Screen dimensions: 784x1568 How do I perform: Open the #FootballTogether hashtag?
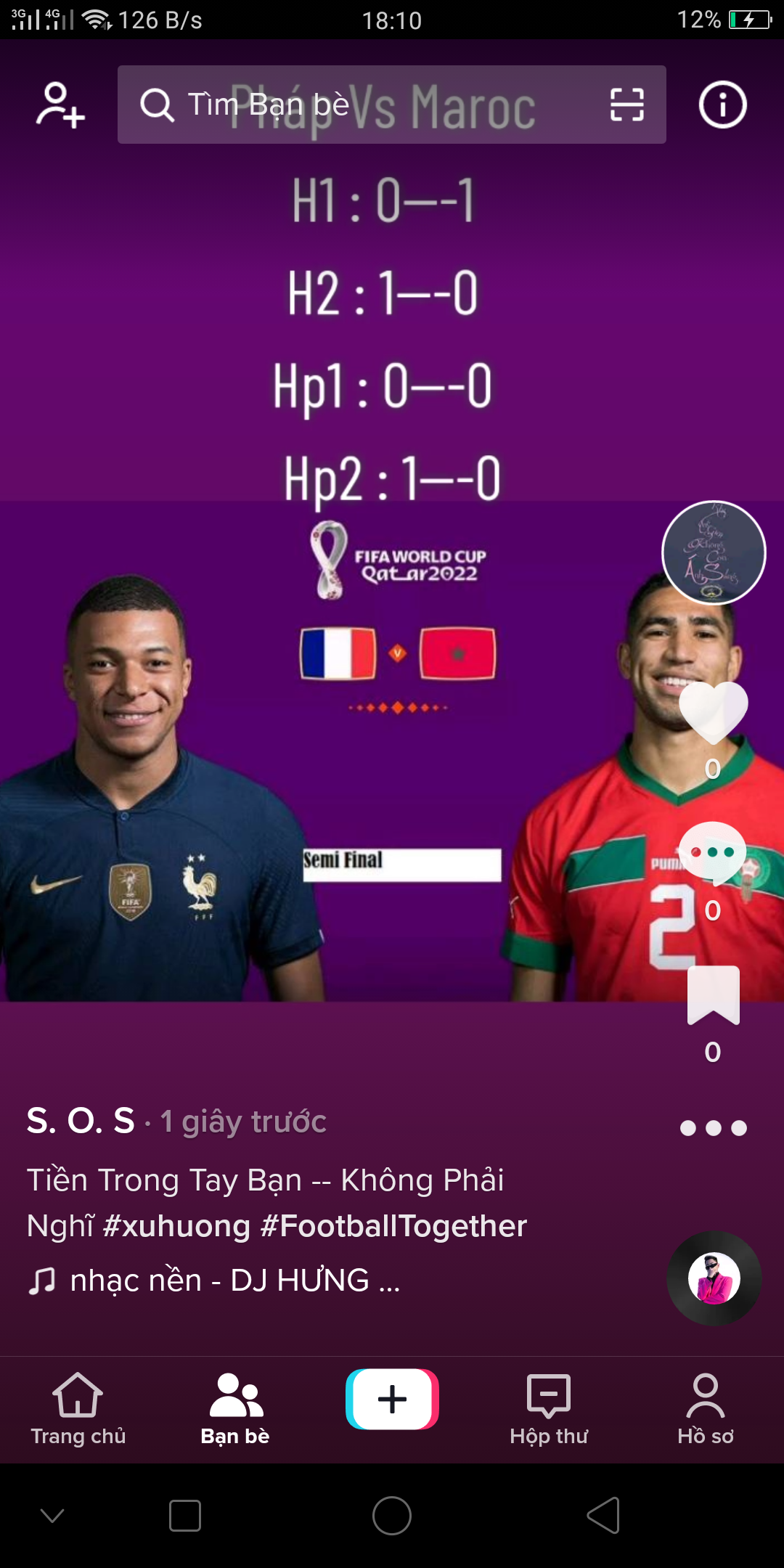coord(393,1226)
